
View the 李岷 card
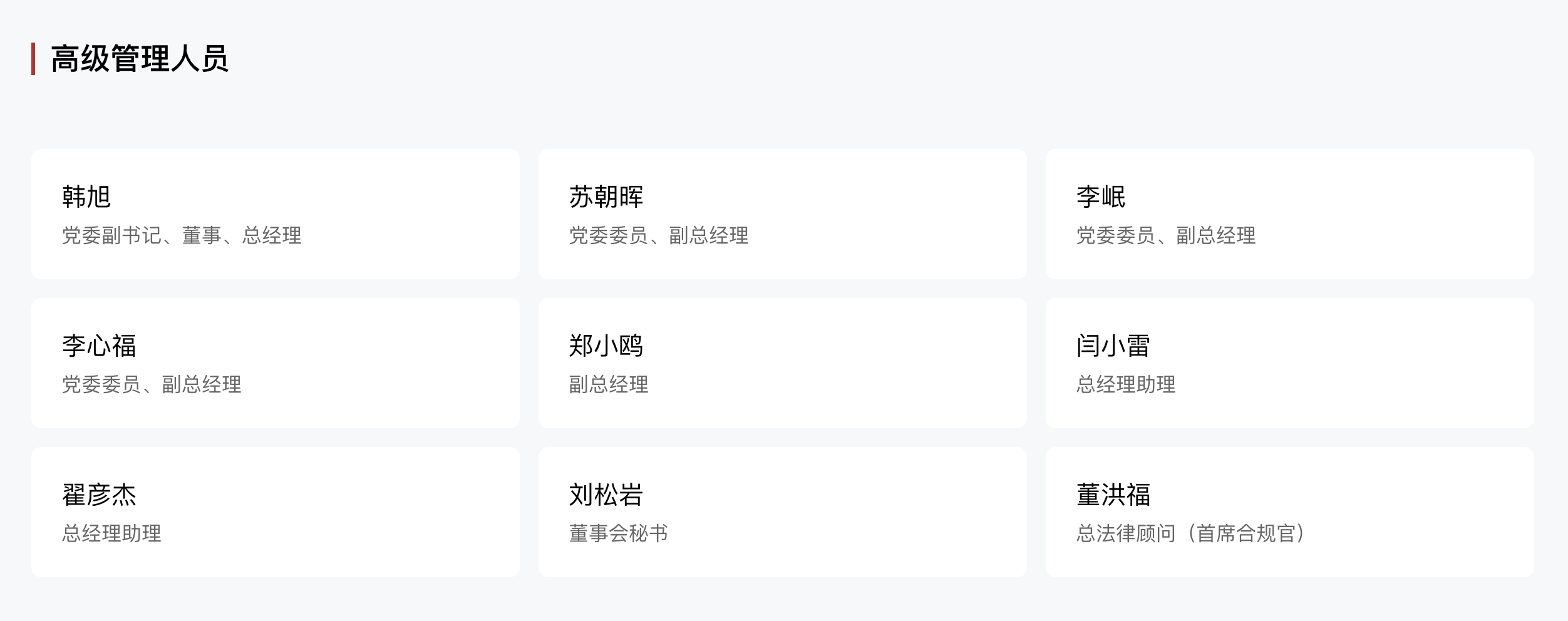(1289, 214)
